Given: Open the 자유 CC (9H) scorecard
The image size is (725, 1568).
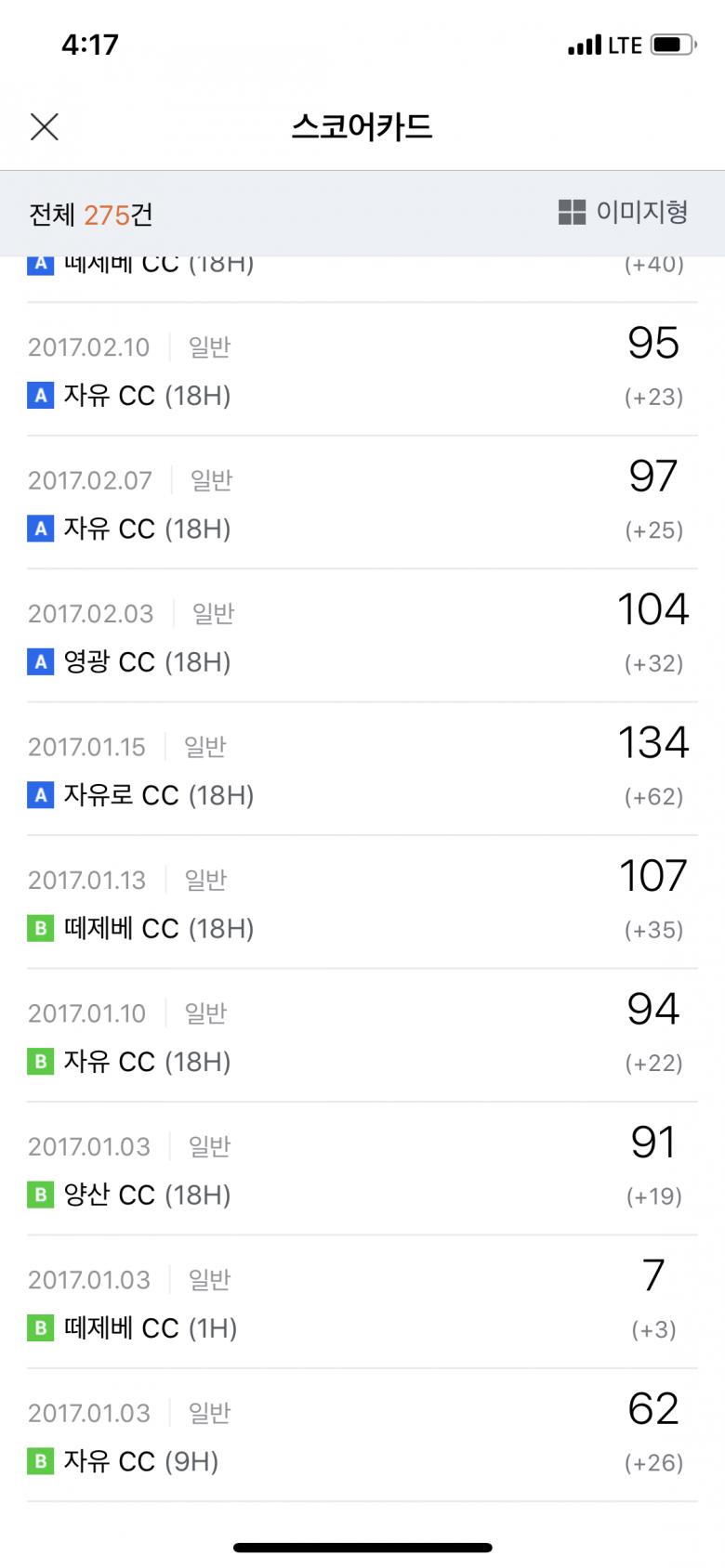Looking at the screenshot, I should (x=362, y=1435).
